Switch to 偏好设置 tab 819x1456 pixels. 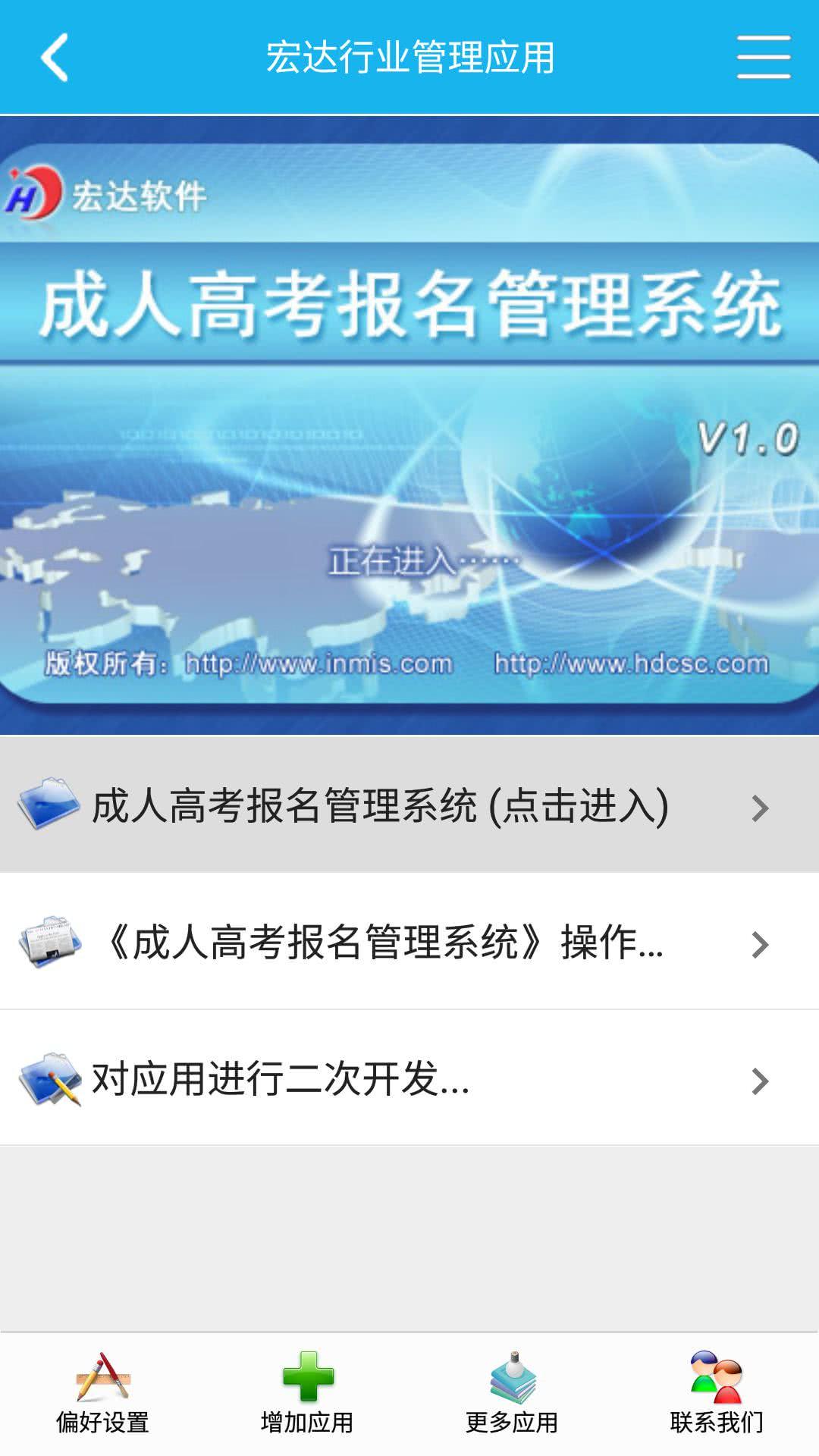click(102, 1393)
